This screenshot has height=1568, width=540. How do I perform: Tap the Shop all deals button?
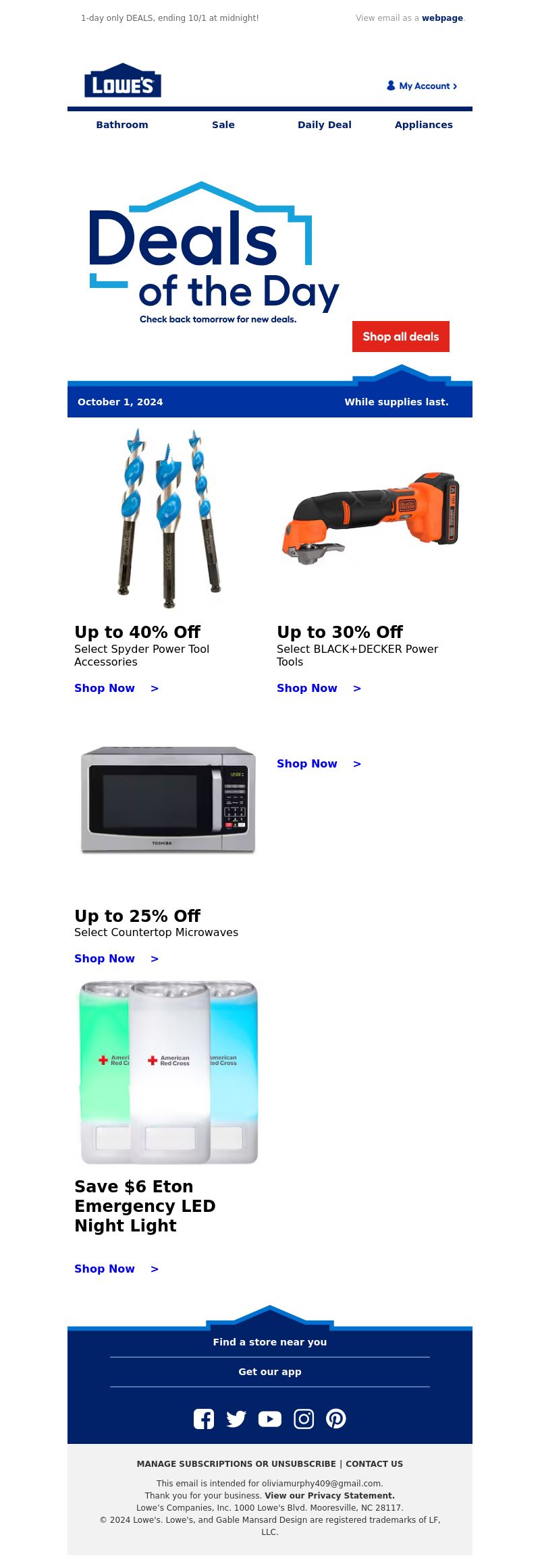click(400, 337)
